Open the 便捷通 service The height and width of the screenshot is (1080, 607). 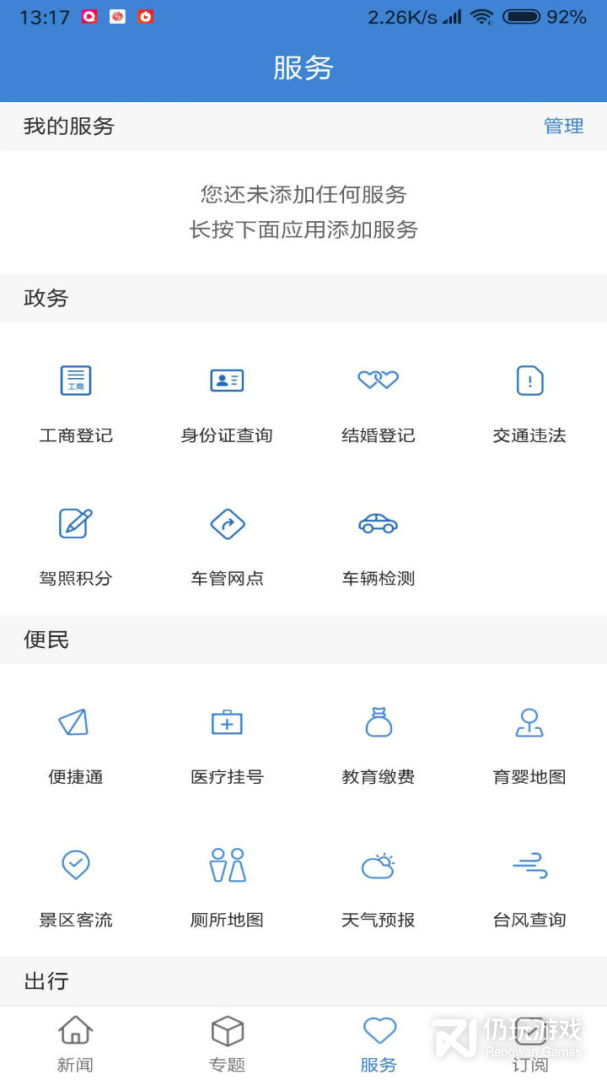coord(76,742)
